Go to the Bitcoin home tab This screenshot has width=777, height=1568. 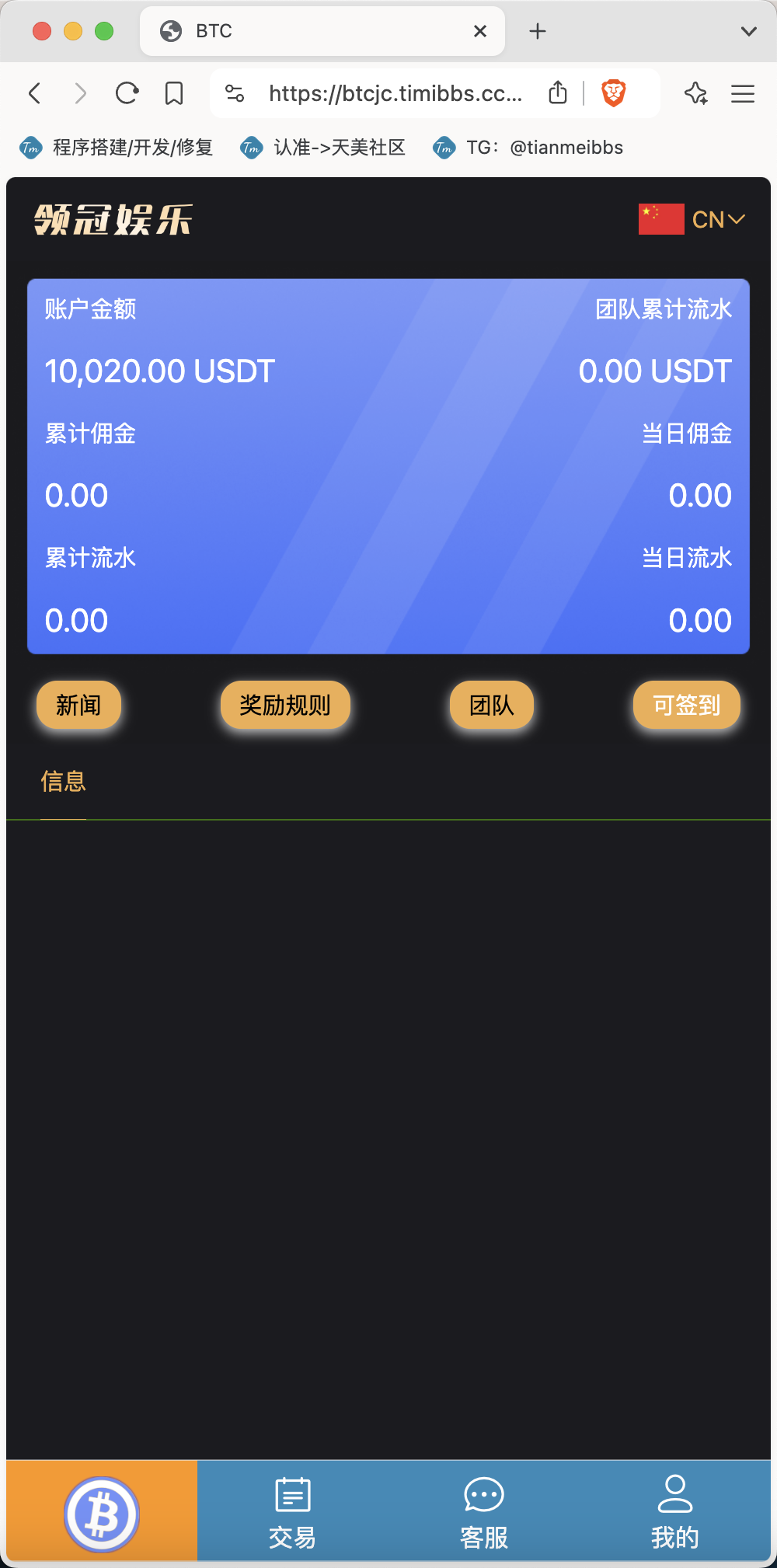coord(102,1512)
